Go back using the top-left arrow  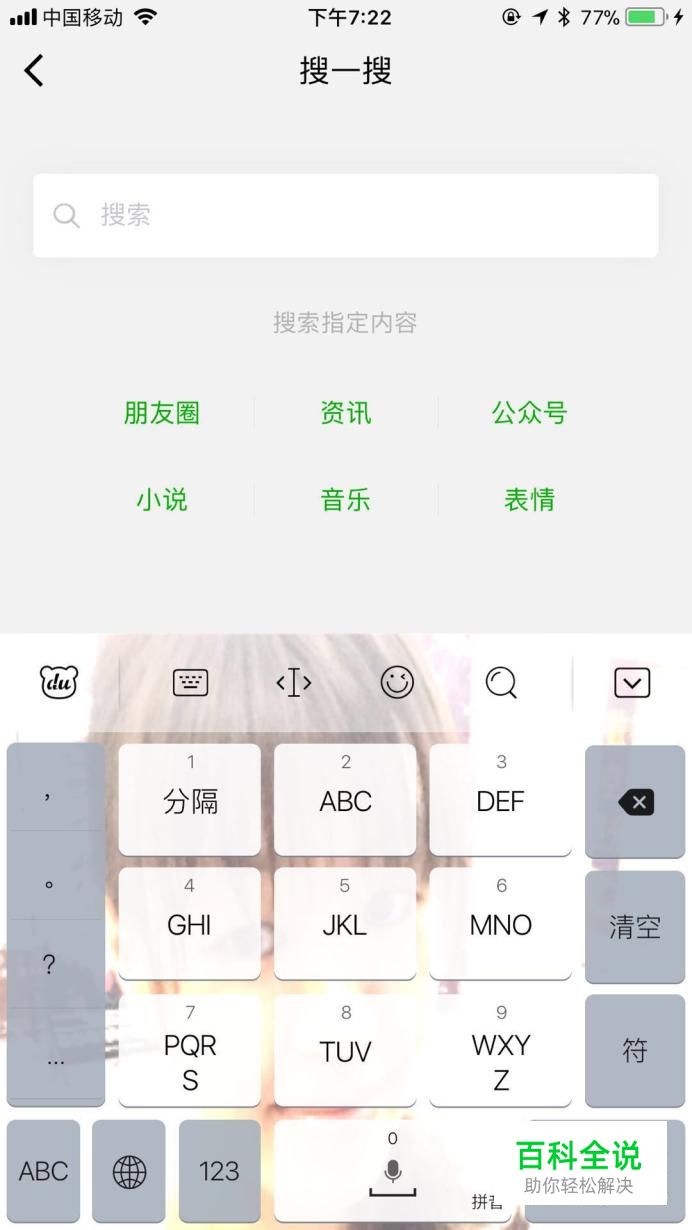tap(34, 71)
